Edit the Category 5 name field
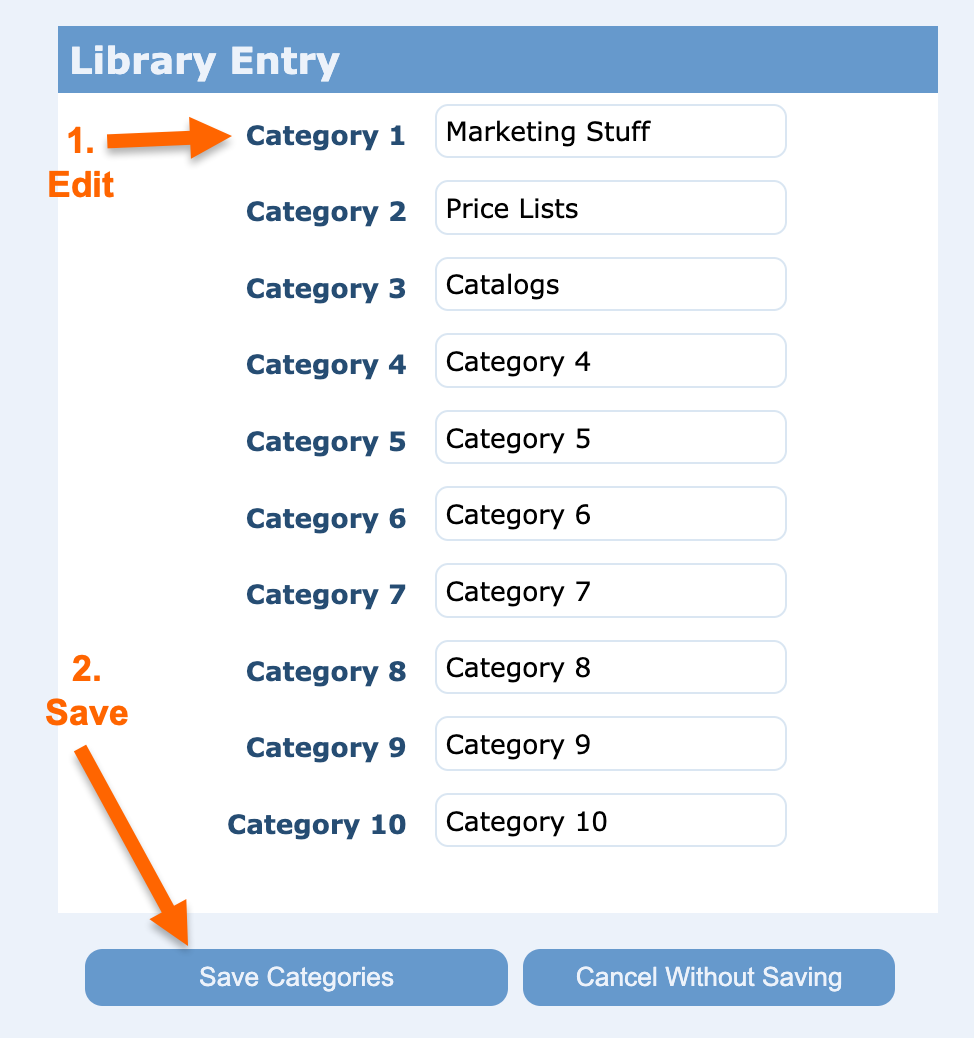Image resolution: width=974 pixels, height=1038 pixels. tap(610, 438)
